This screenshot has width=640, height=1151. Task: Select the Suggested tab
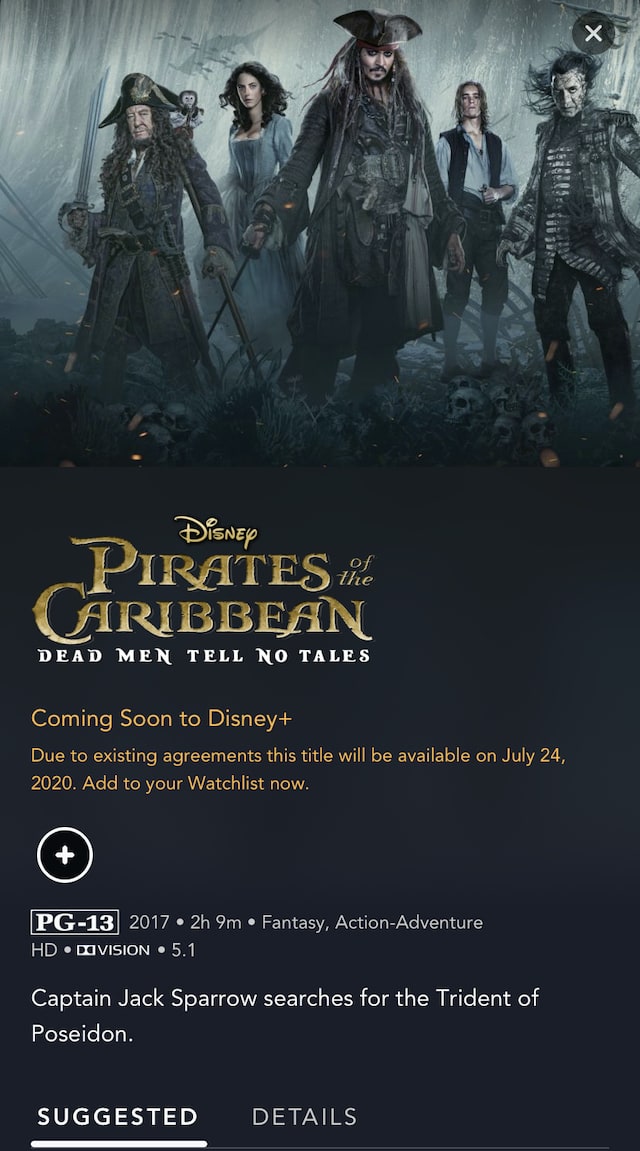pyautogui.click(x=117, y=1116)
